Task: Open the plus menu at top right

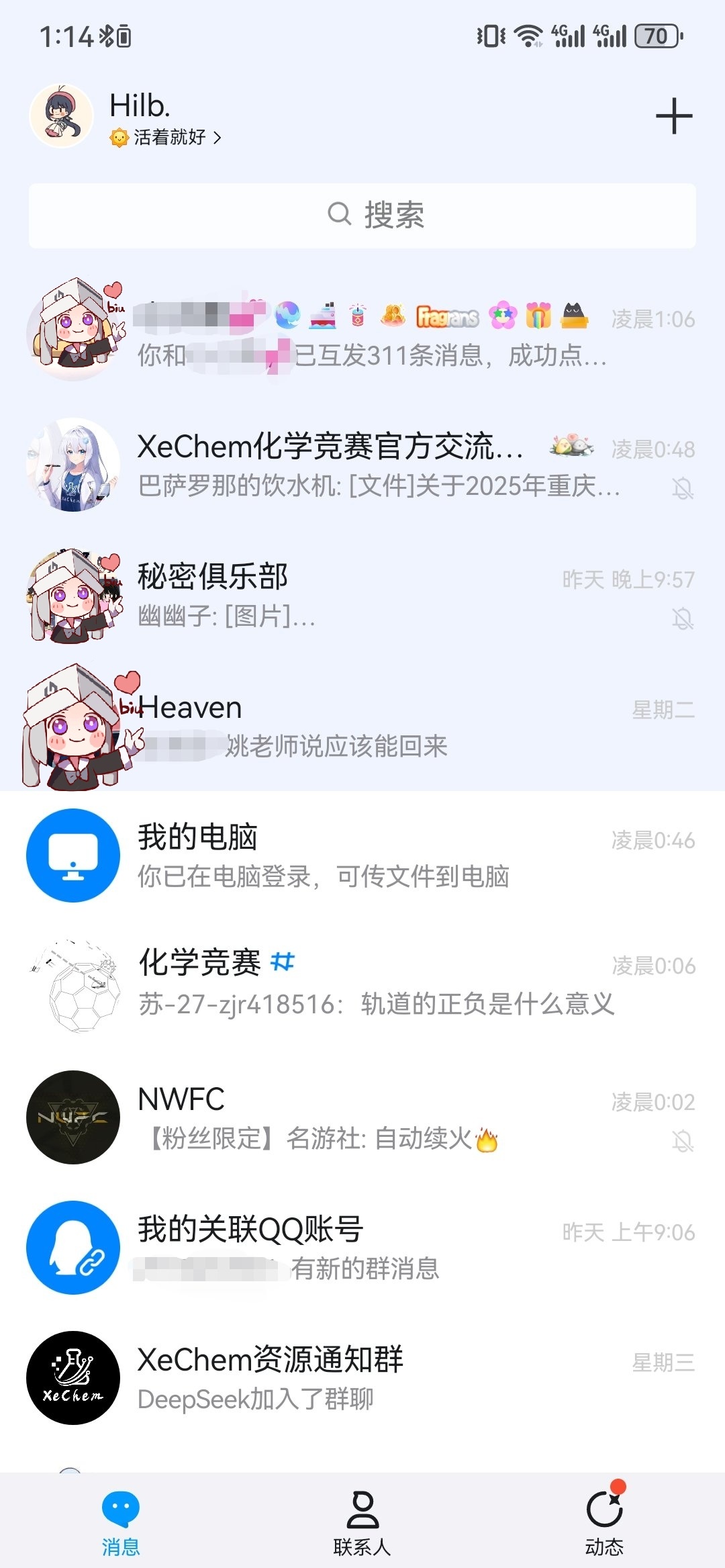Action: [x=673, y=116]
